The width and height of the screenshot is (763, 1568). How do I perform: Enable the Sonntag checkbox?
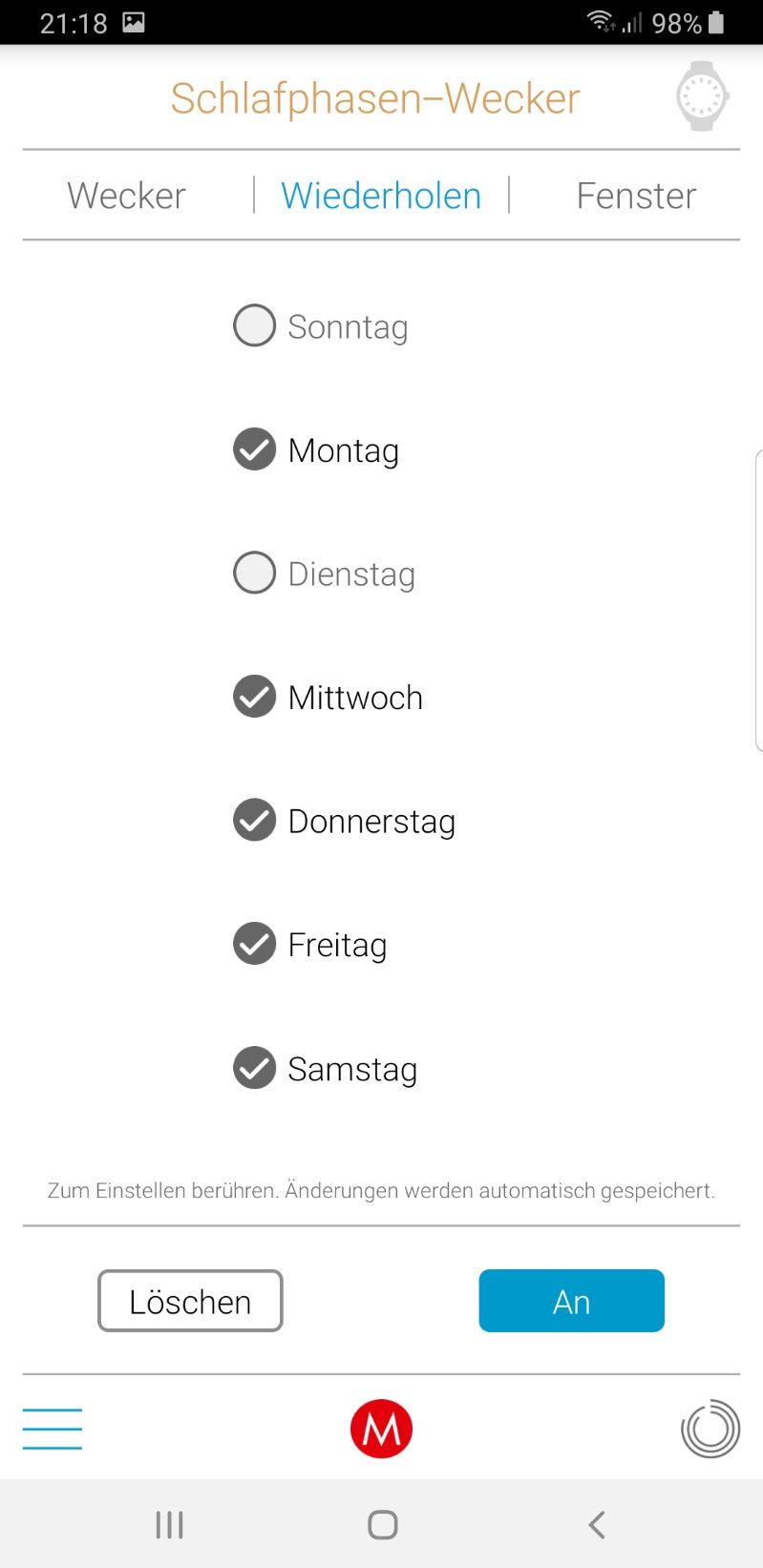click(254, 325)
